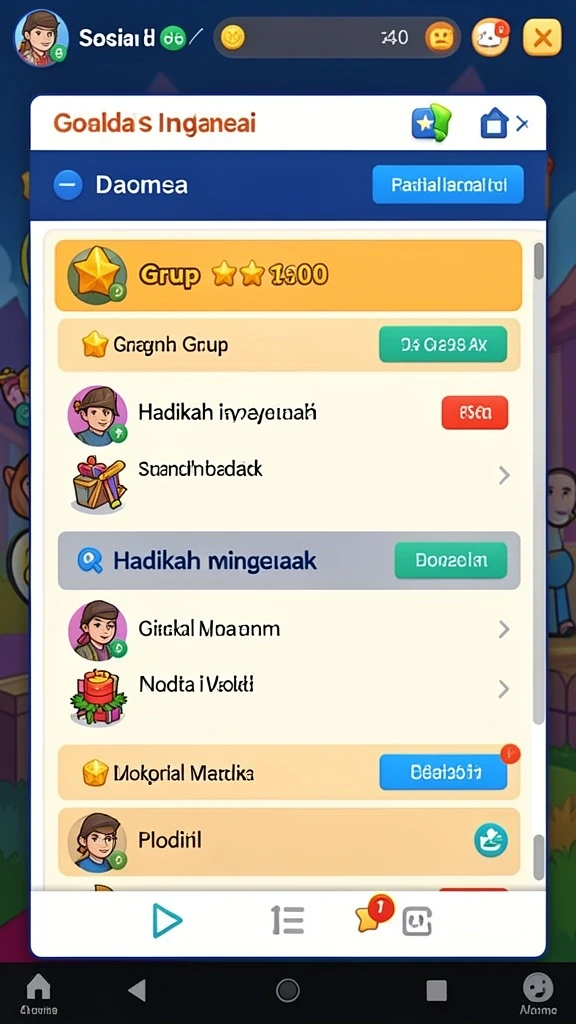The image size is (576, 1024).
Task: Go back with the system back button
Action: coord(137,990)
